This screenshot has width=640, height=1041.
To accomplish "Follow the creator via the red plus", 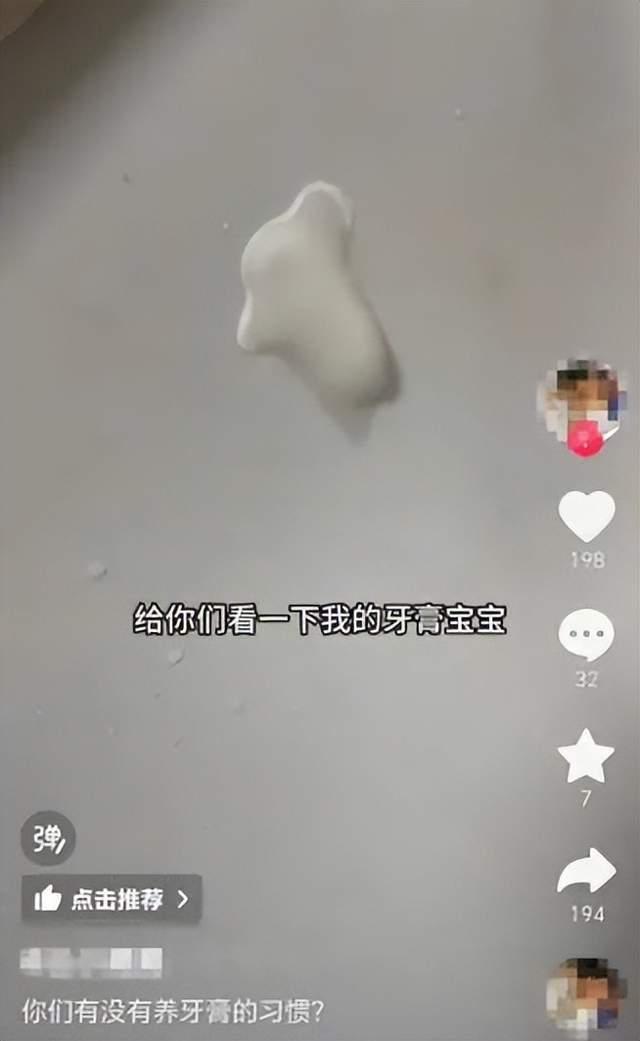I will click(586, 439).
